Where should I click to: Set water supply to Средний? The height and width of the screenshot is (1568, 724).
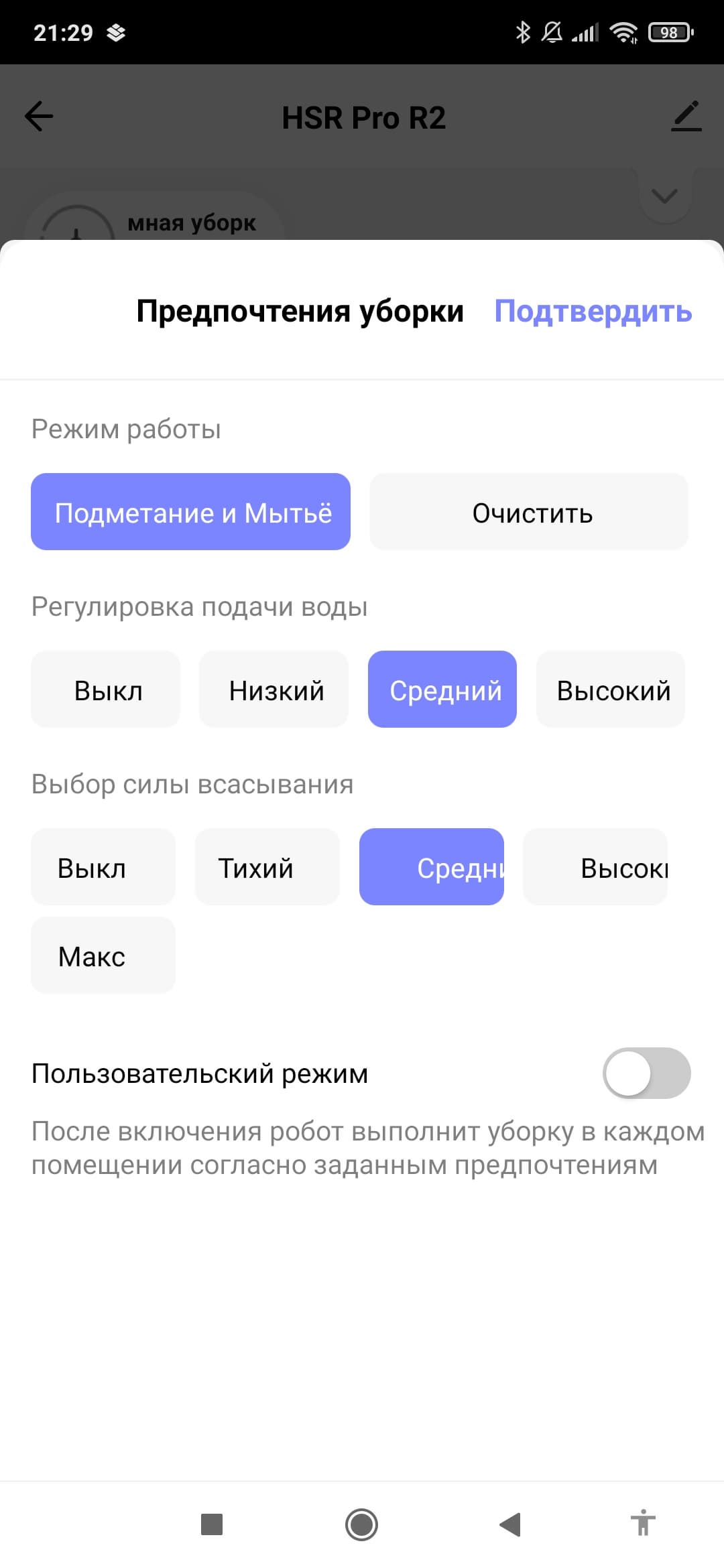[442, 690]
